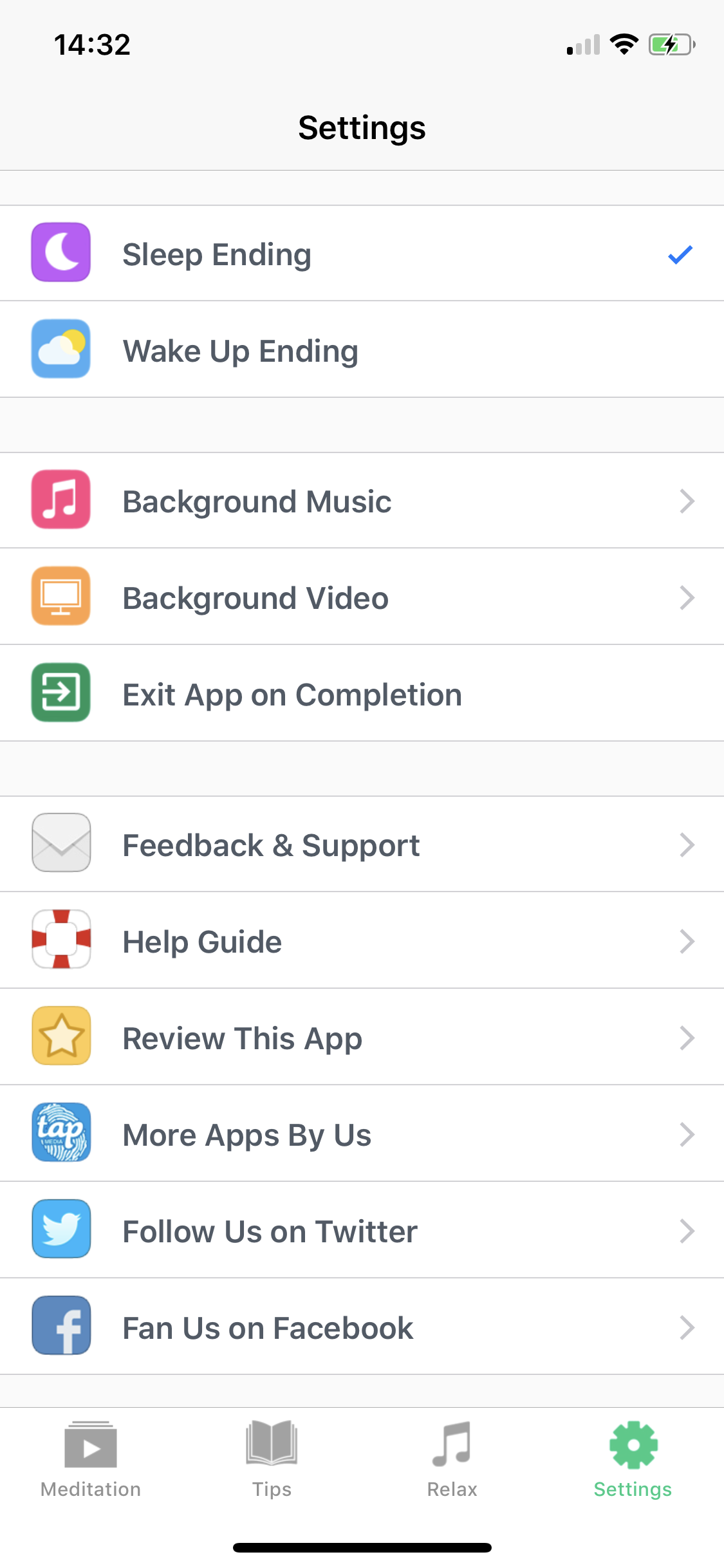Go to the Relax tab
Viewport: 724px width, 1568px height.
(x=452, y=1459)
